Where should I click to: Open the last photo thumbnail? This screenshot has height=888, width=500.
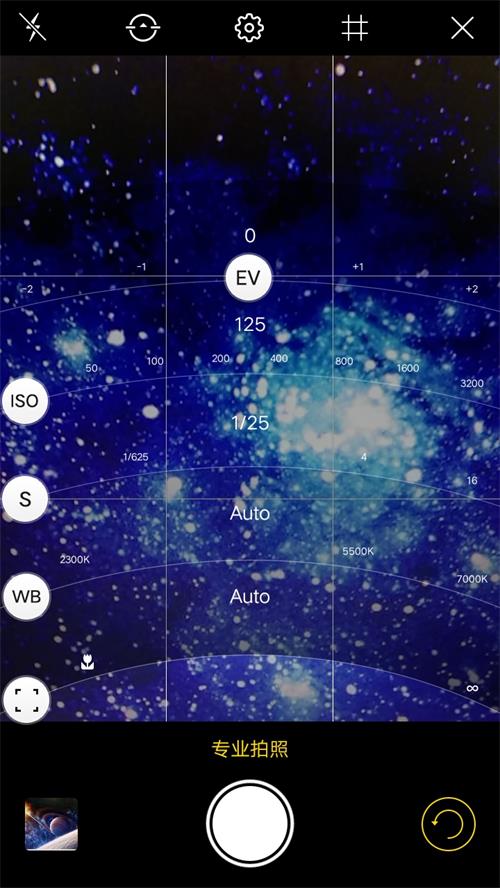(x=51, y=824)
